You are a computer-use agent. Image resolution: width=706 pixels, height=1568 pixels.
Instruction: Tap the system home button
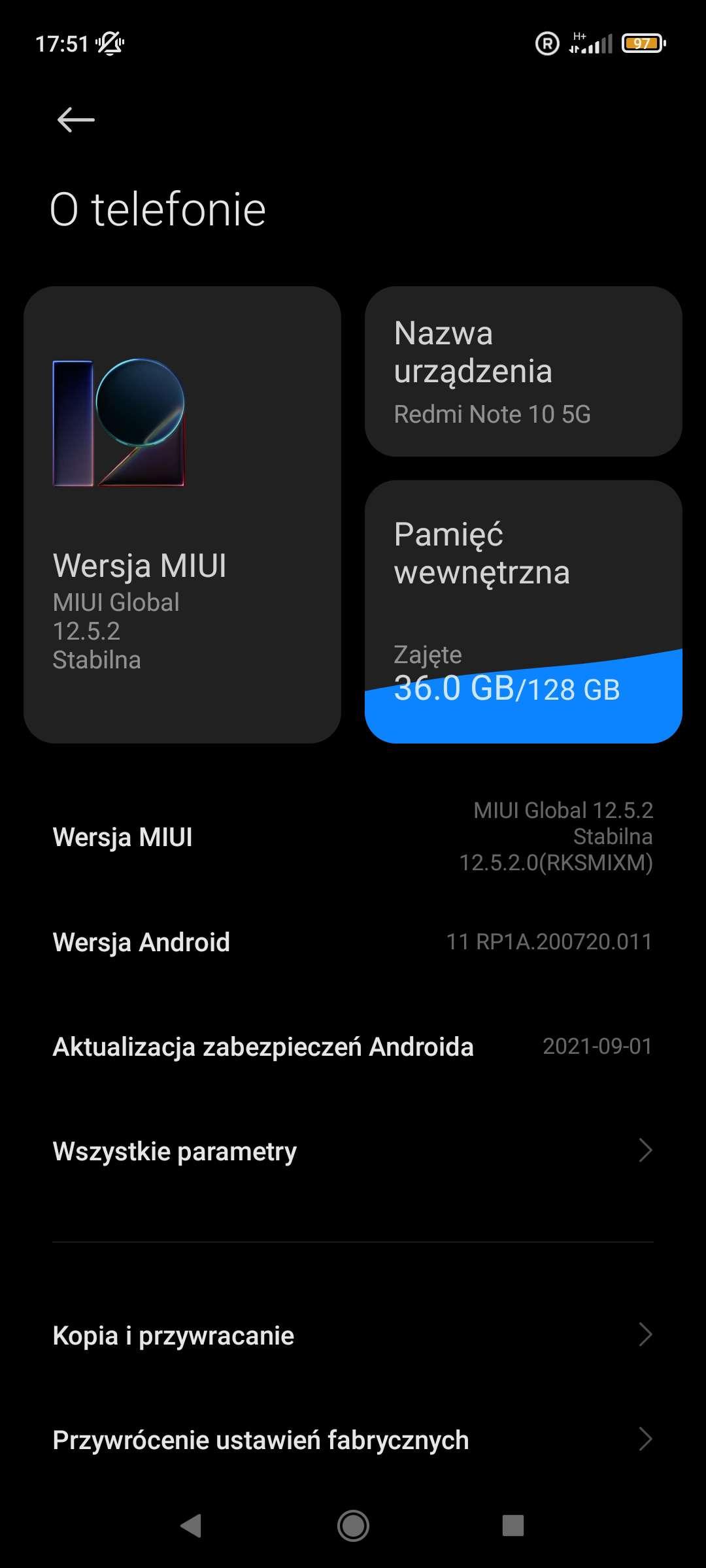[x=353, y=1526]
